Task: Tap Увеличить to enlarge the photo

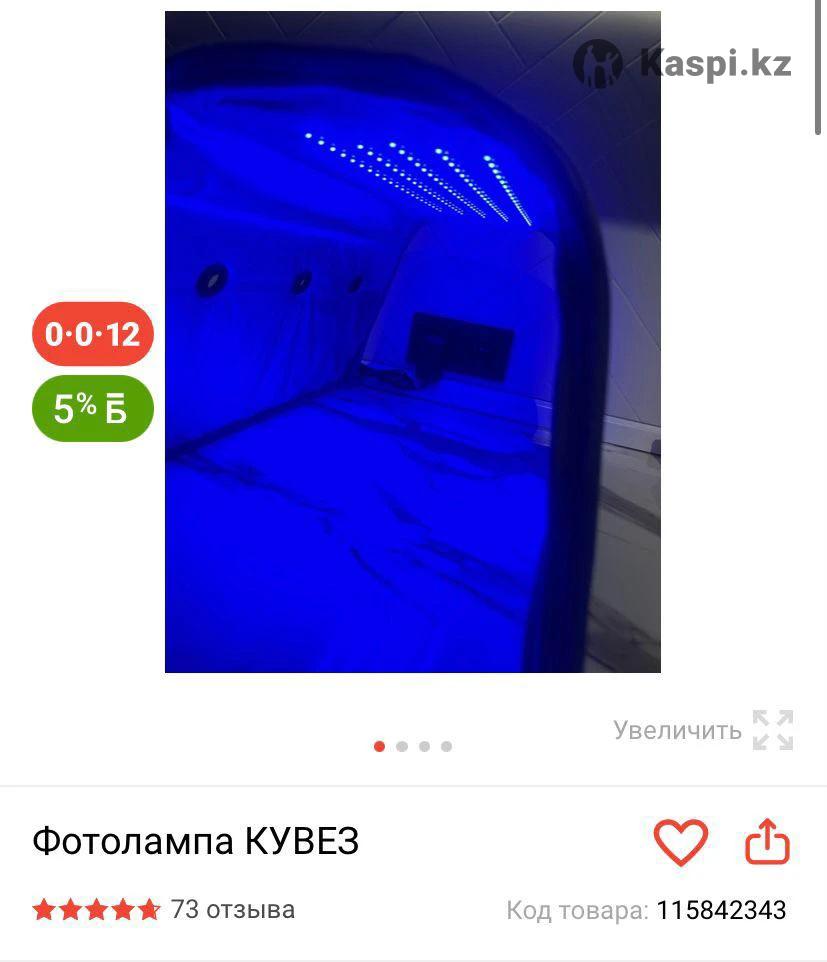Action: coord(702,730)
